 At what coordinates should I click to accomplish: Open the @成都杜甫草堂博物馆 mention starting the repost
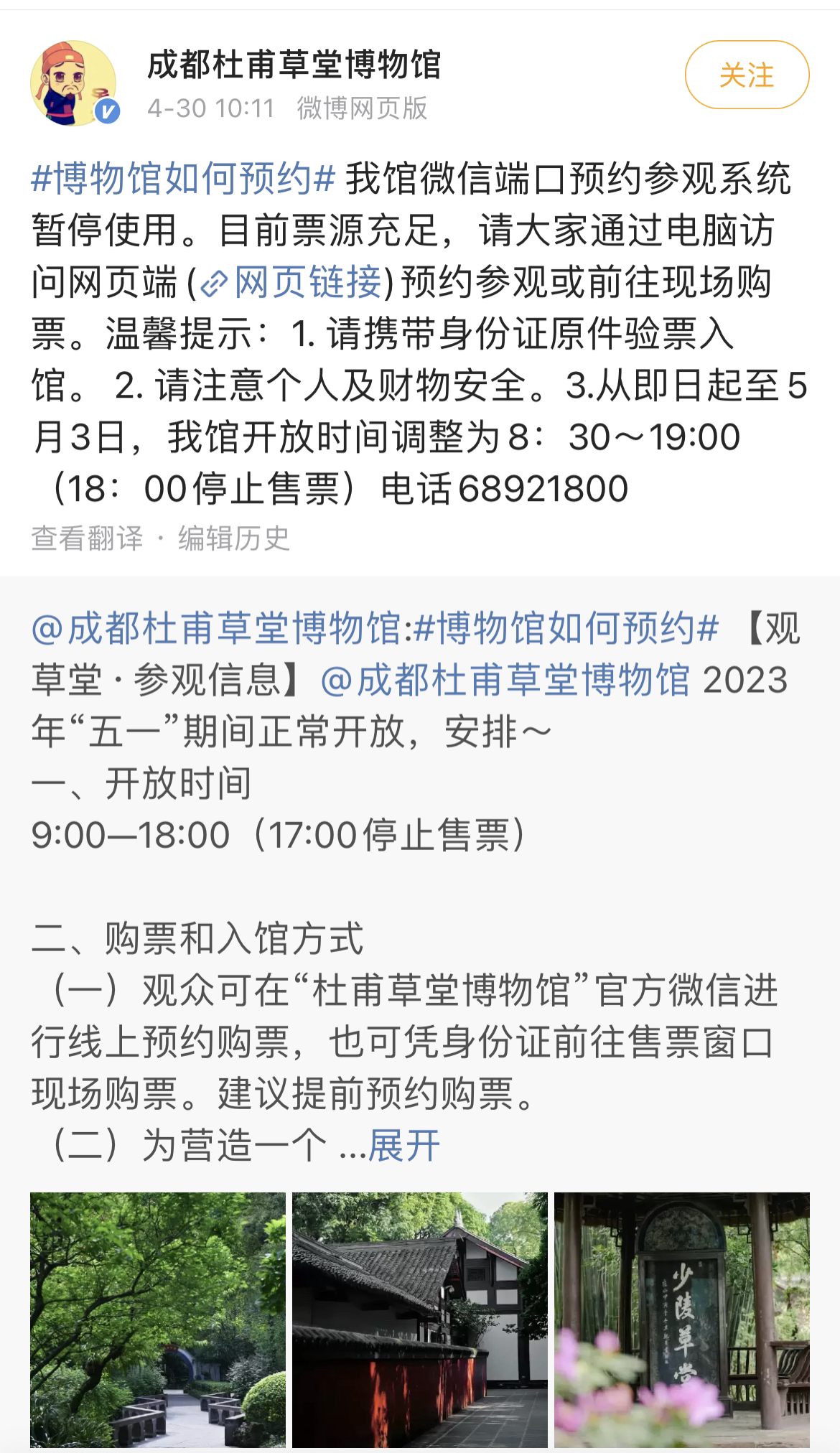click(x=215, y=630)
